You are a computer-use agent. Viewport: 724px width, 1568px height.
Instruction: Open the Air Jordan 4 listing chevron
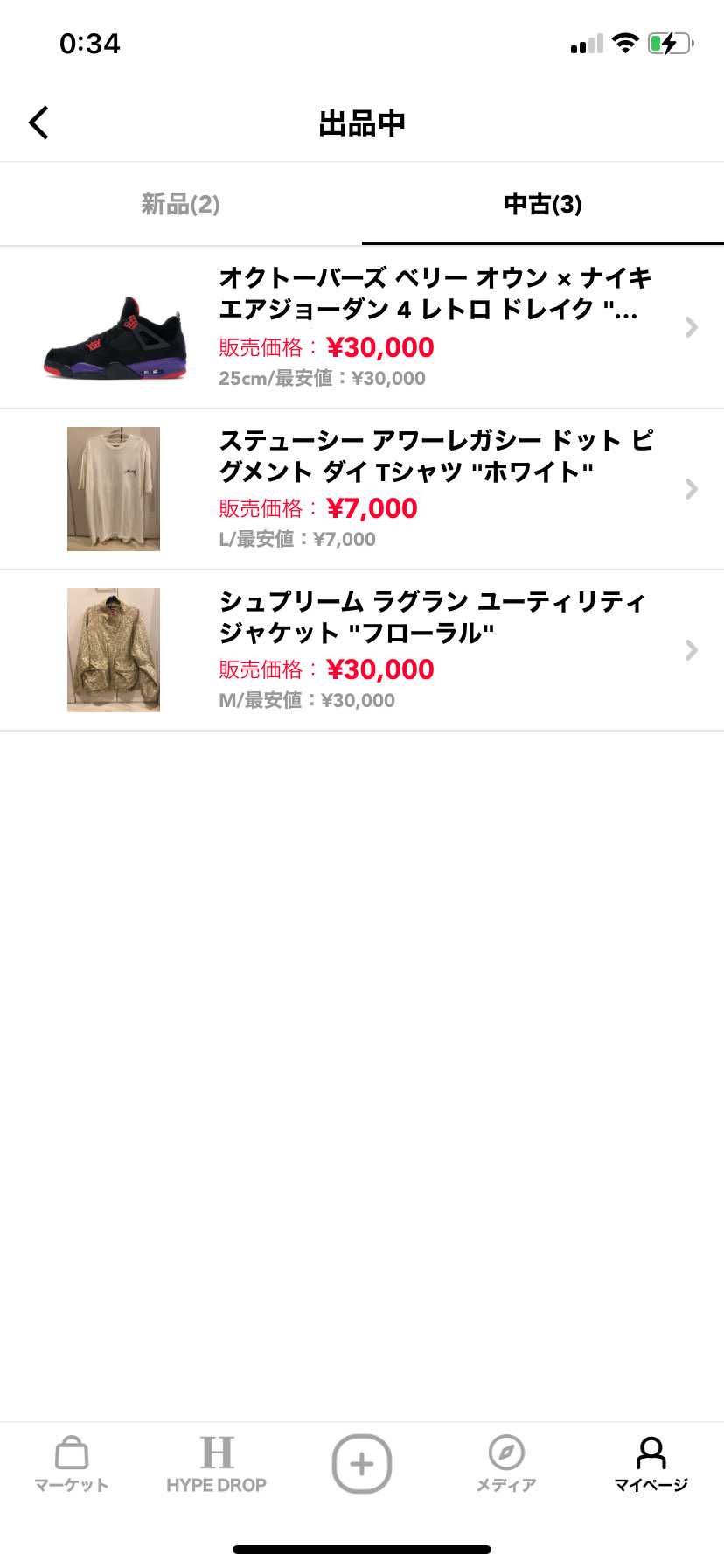tap(692, 327)
